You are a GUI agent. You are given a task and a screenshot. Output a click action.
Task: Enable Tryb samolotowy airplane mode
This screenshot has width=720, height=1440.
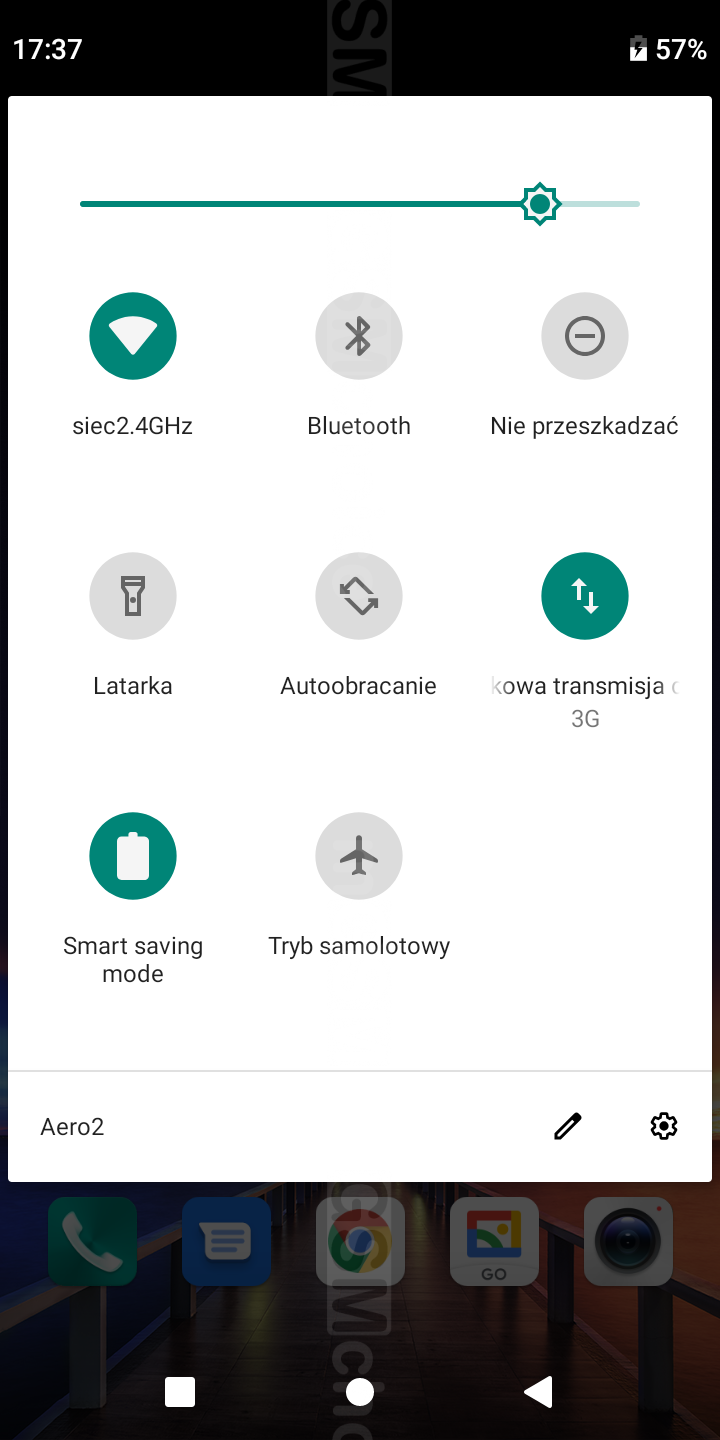click(359, 856)
